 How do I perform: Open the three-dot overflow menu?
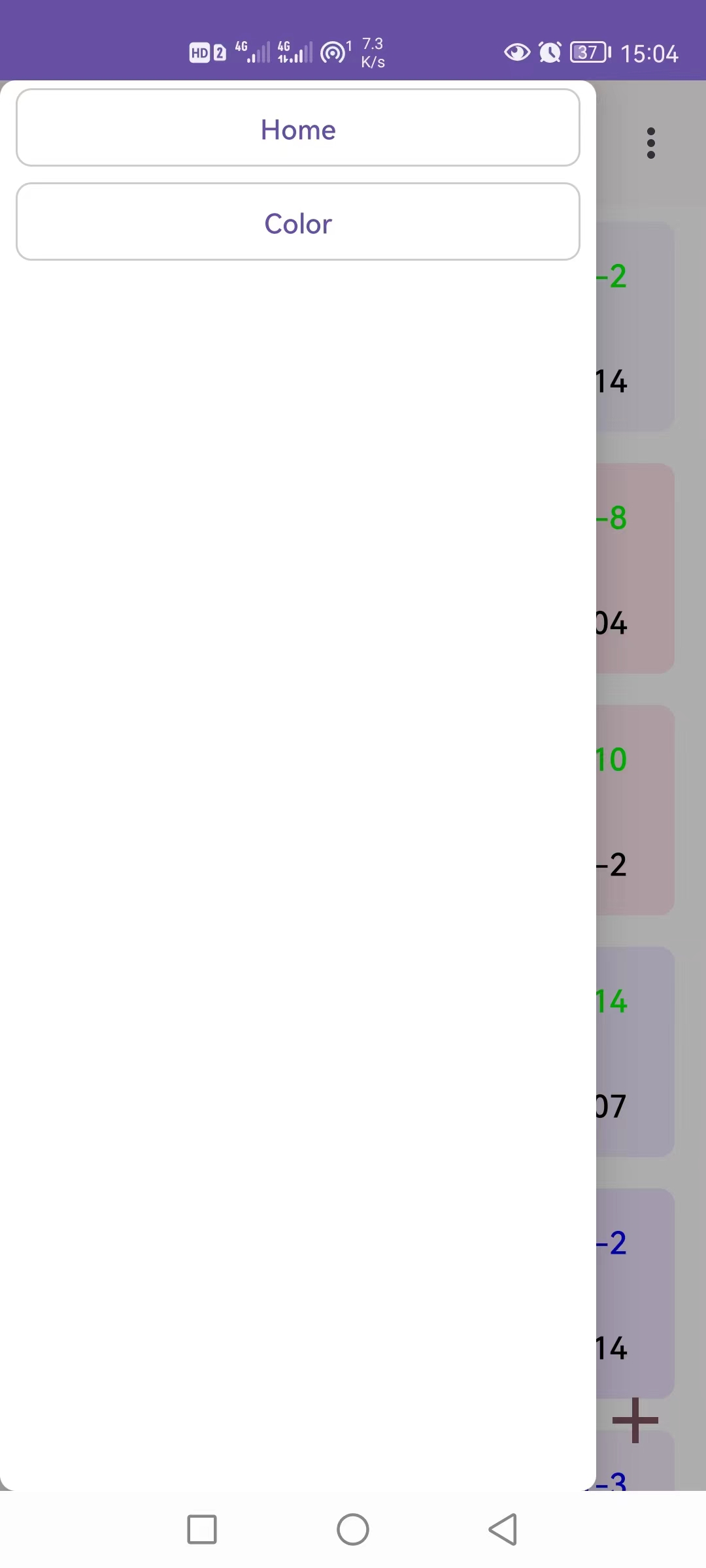(x=650, y=143)
